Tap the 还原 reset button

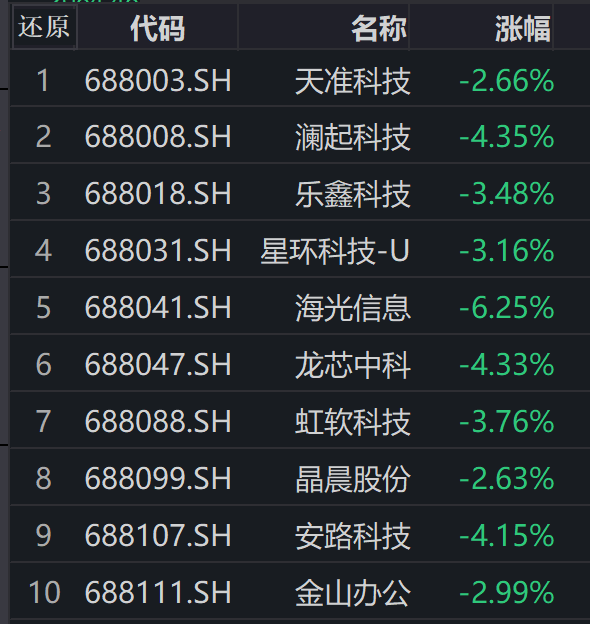tap(43, 27)
